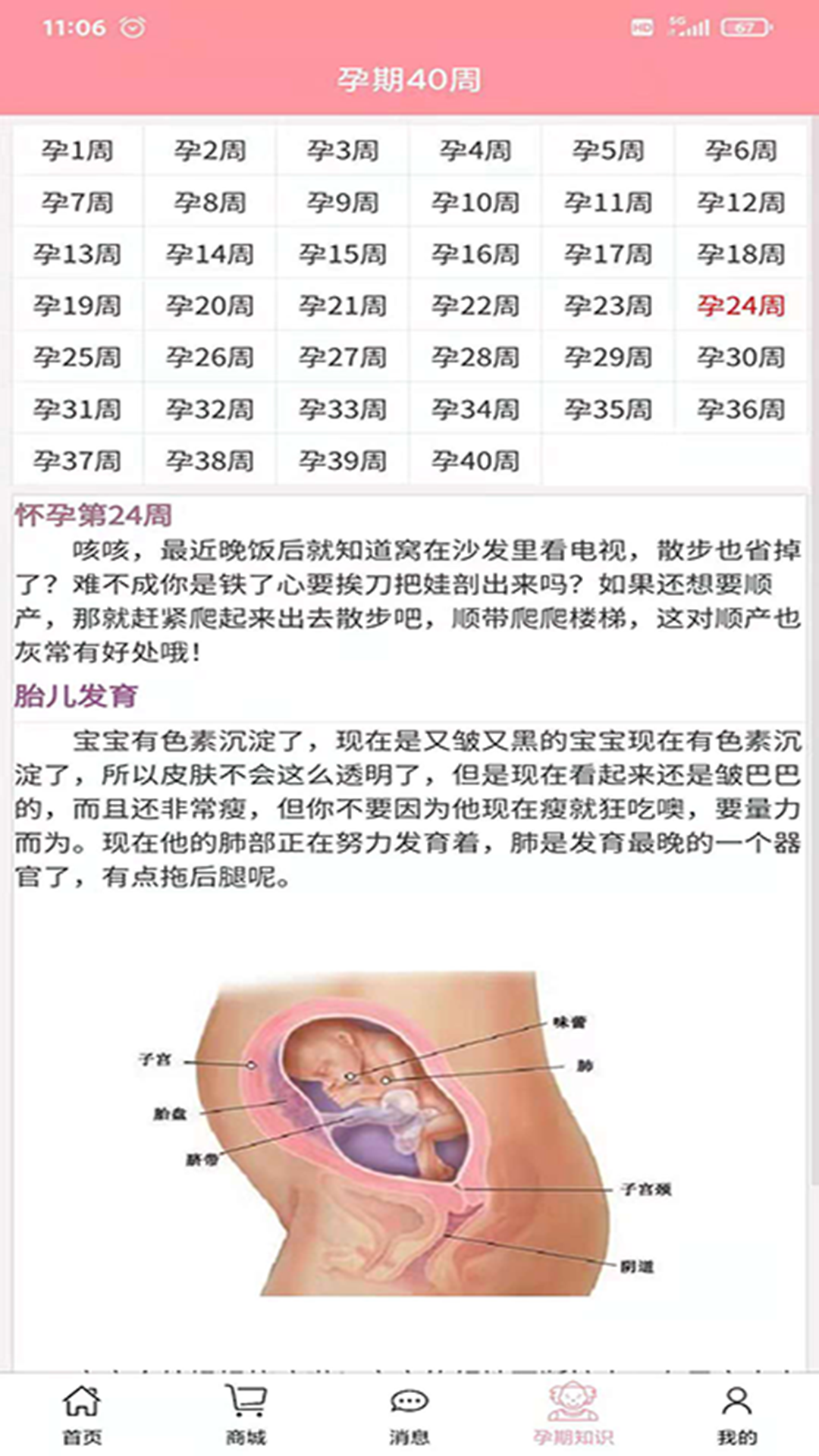Image resolution: width=819 pixels, height=1456 pixels.
Task: Open 孕28周 information
Action: [x=475, y=357]
